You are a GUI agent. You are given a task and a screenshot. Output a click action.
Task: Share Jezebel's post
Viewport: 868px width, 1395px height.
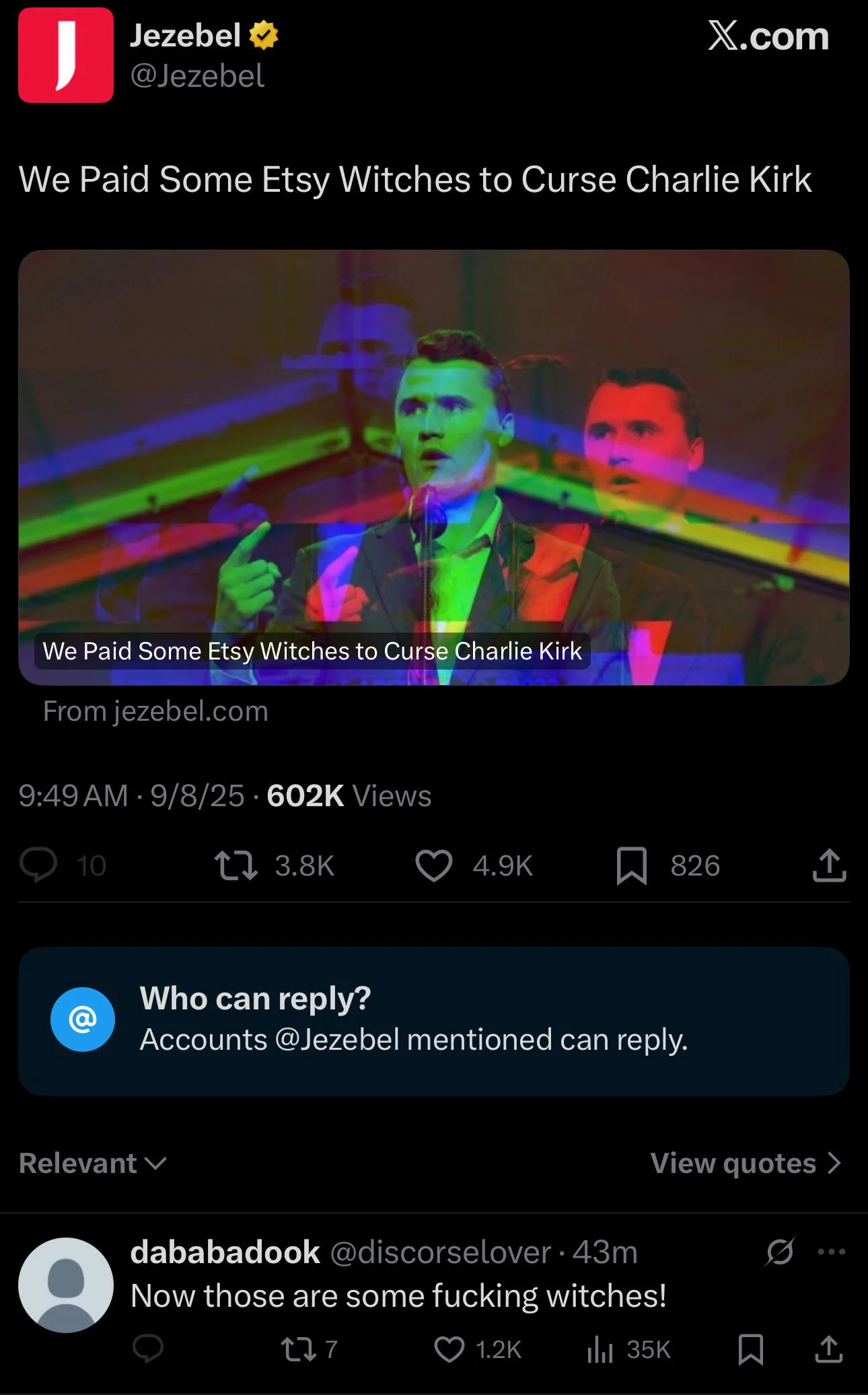pos(829,865)
